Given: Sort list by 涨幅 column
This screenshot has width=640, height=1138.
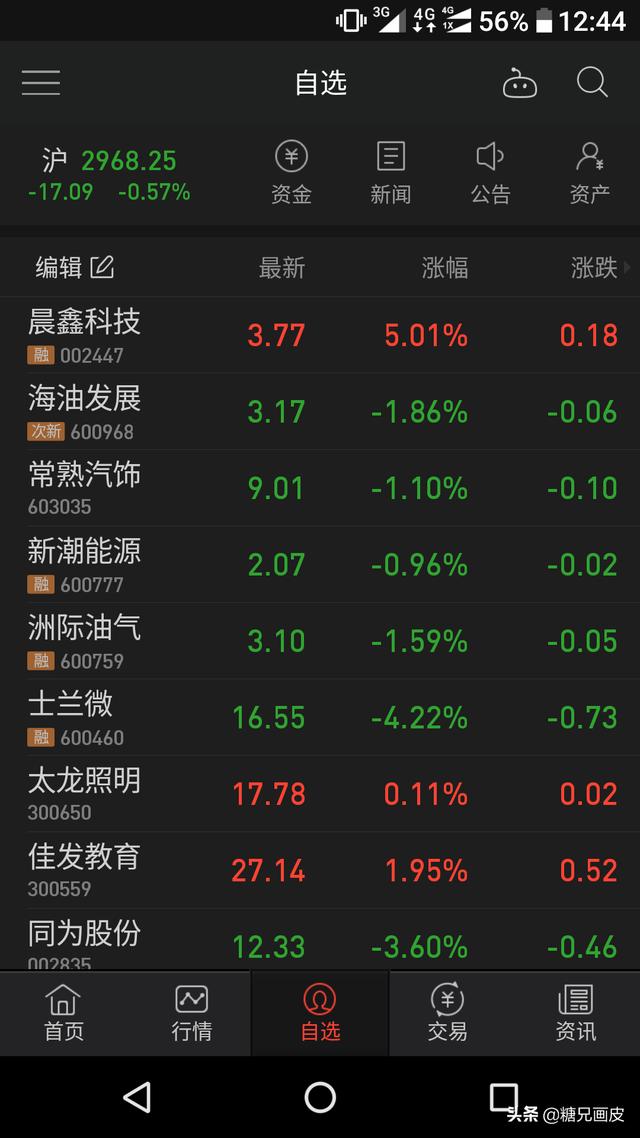Looking at the screenshot, I should click(x=445, y=268).
